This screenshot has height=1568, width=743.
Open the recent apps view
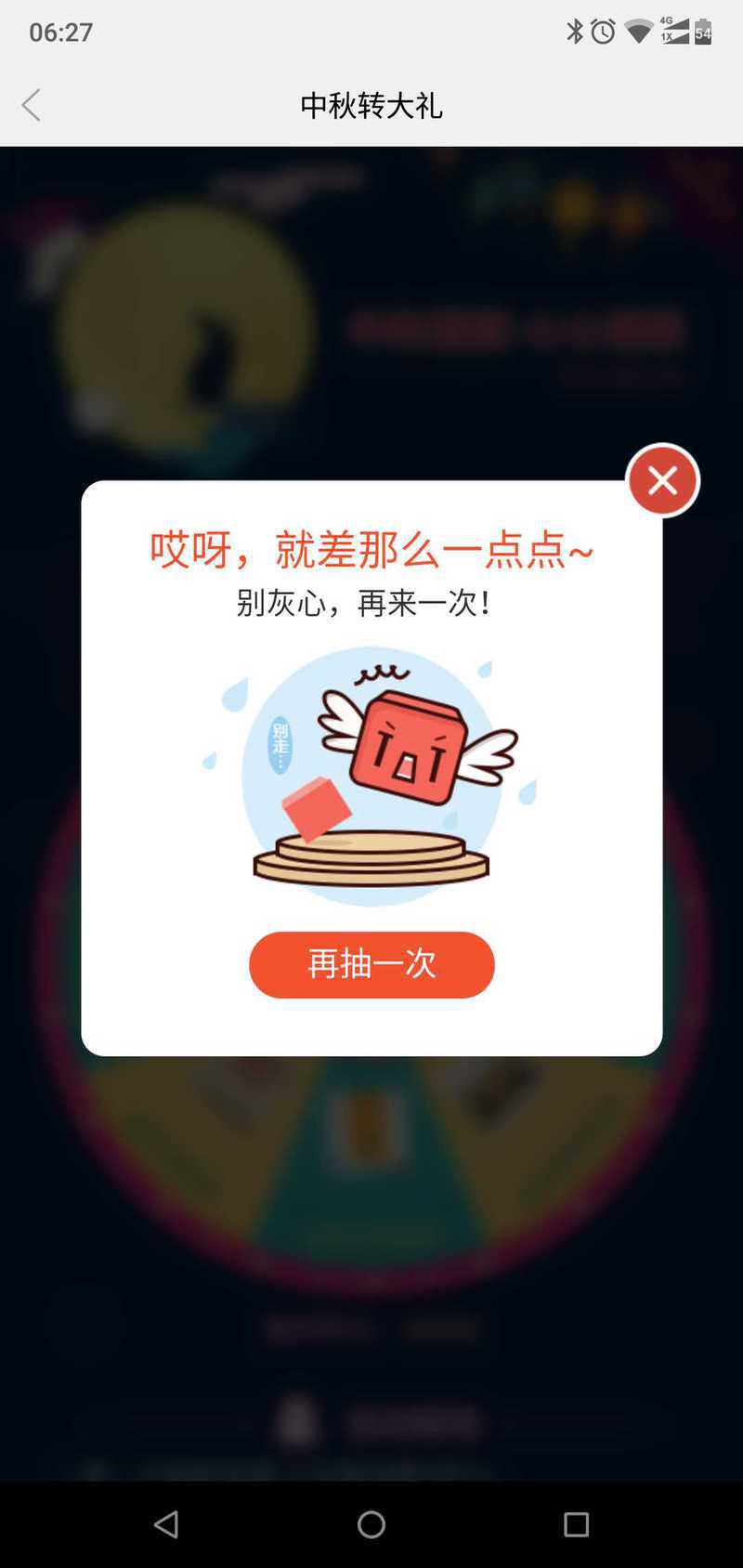click(x=576, y=1524)
